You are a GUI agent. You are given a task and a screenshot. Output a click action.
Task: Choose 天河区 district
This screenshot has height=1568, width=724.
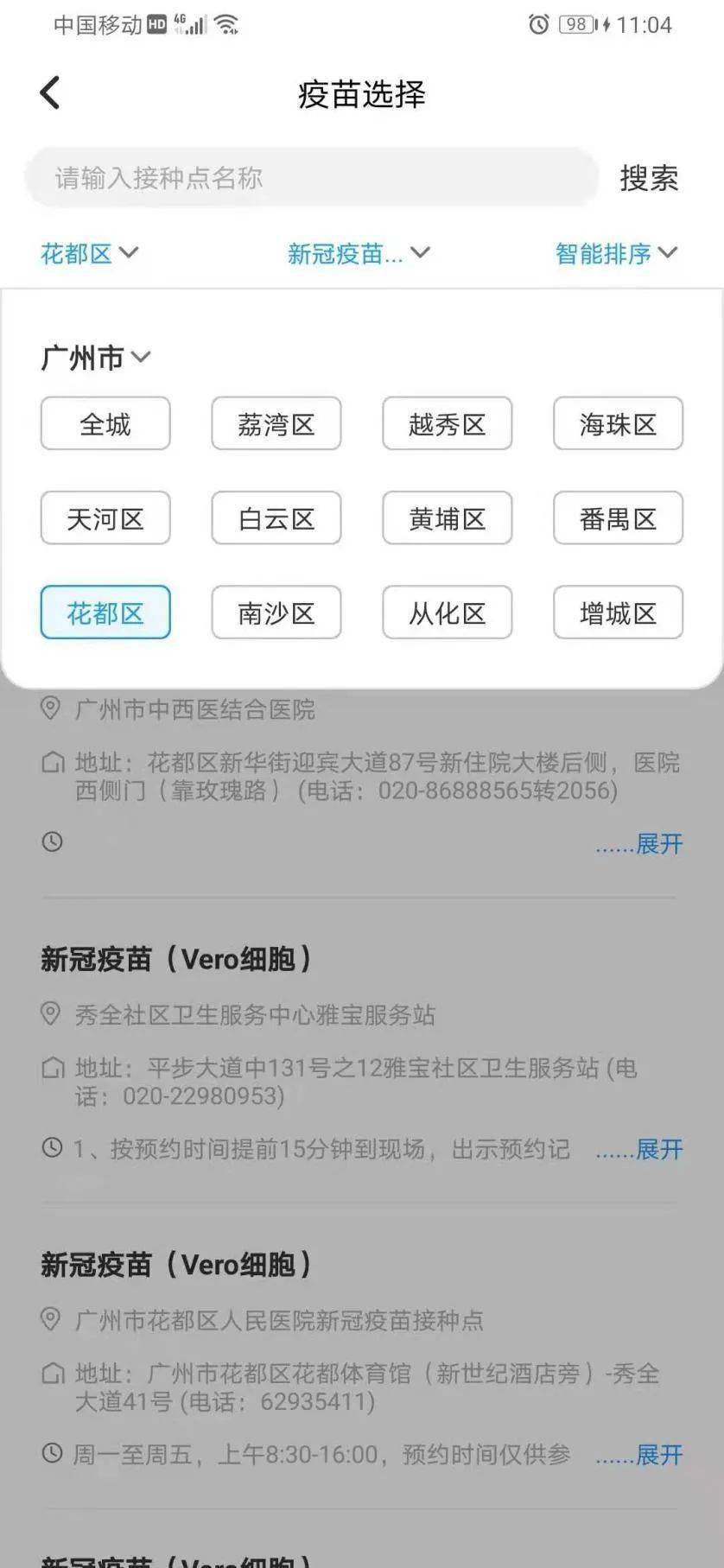coord(105,518)
